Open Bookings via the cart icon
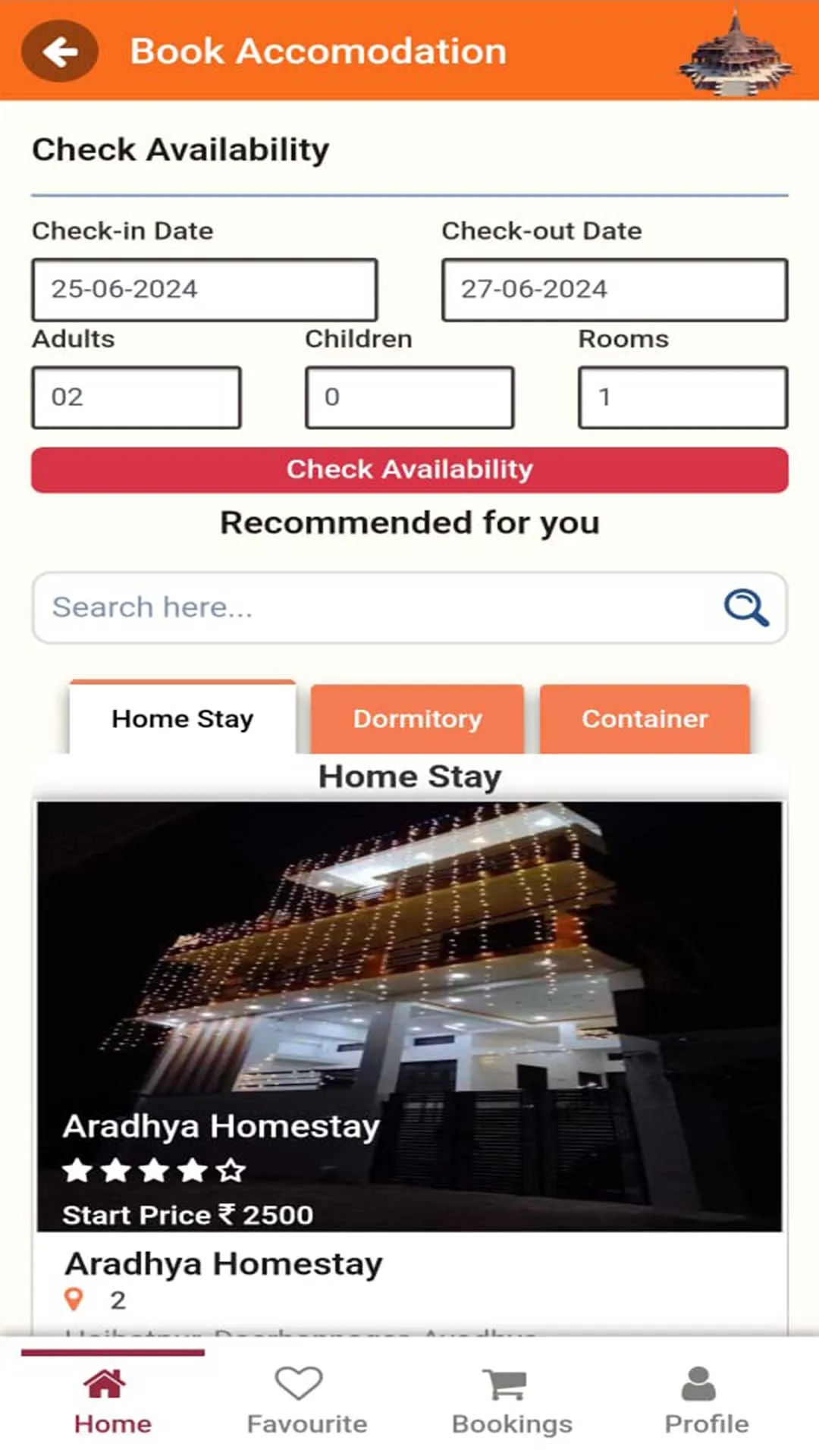Screen dimensions: 819x1456 pyautogui.click(x=502, y=1382)
